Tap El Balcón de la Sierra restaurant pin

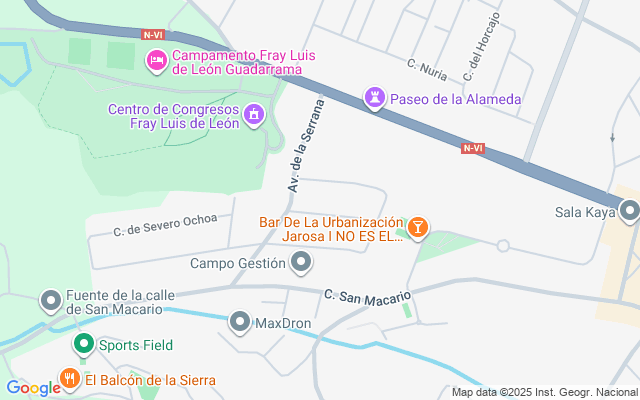click(70, 378)
